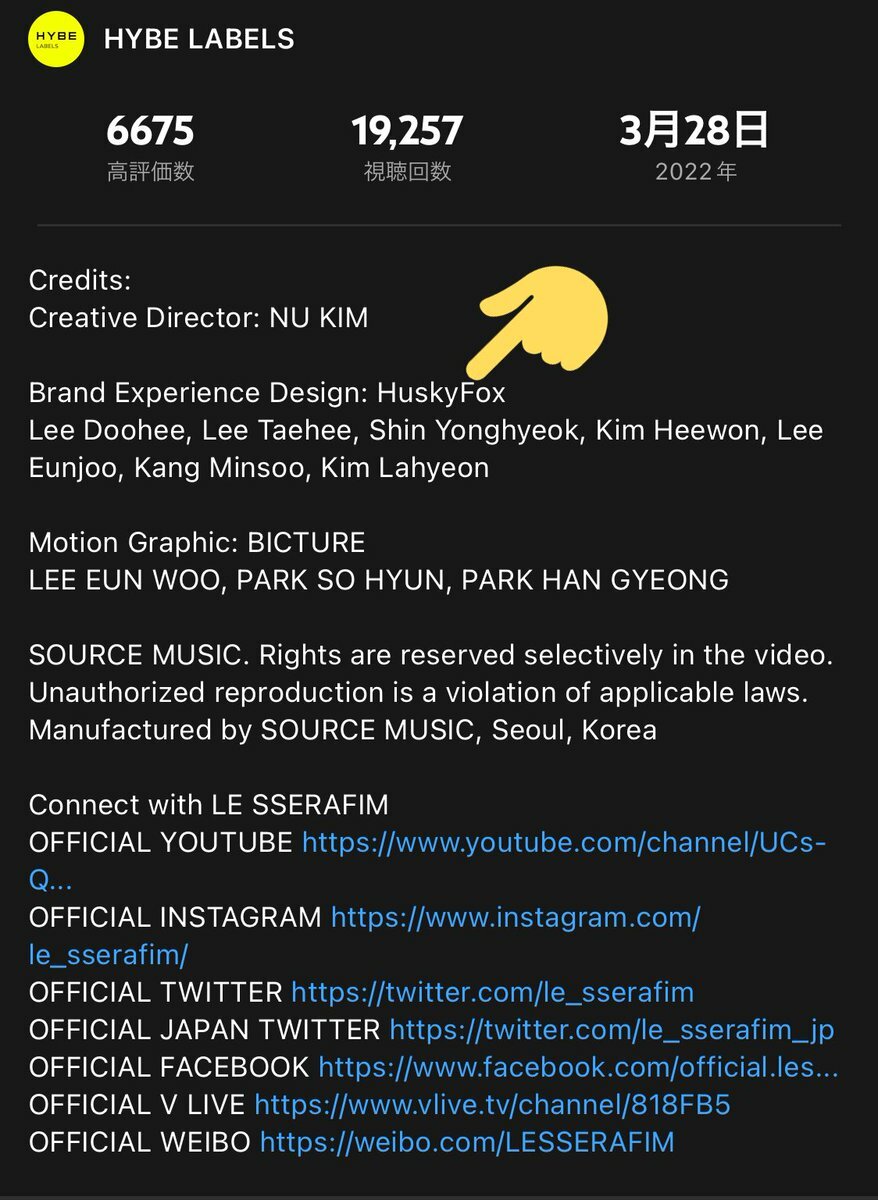Image resolution: width=878 pixels, height=1200 pixels.
Task: Open the official Instagram link
Action: [515, 917]
